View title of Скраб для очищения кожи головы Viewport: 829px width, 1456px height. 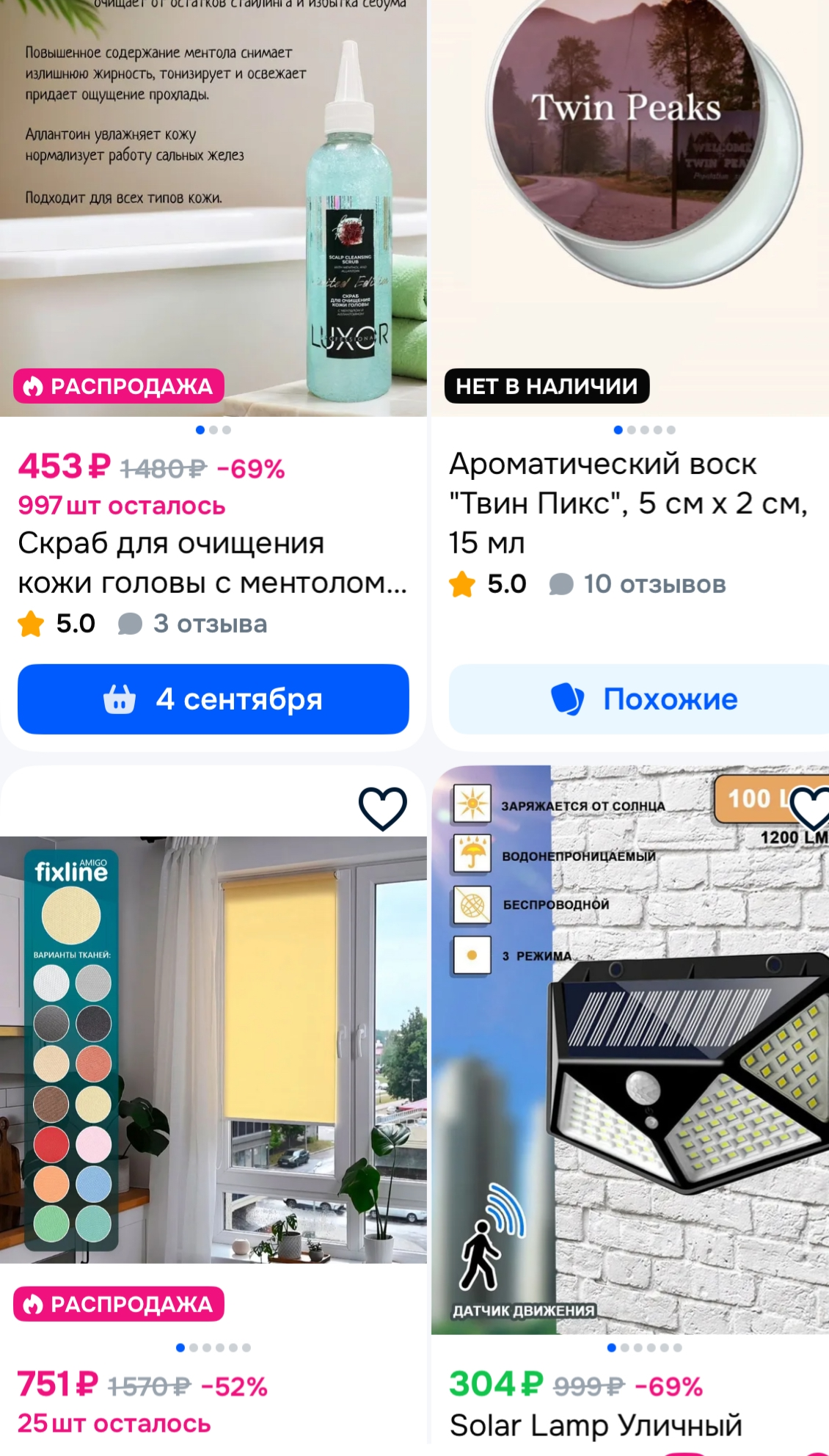point(211,563)
